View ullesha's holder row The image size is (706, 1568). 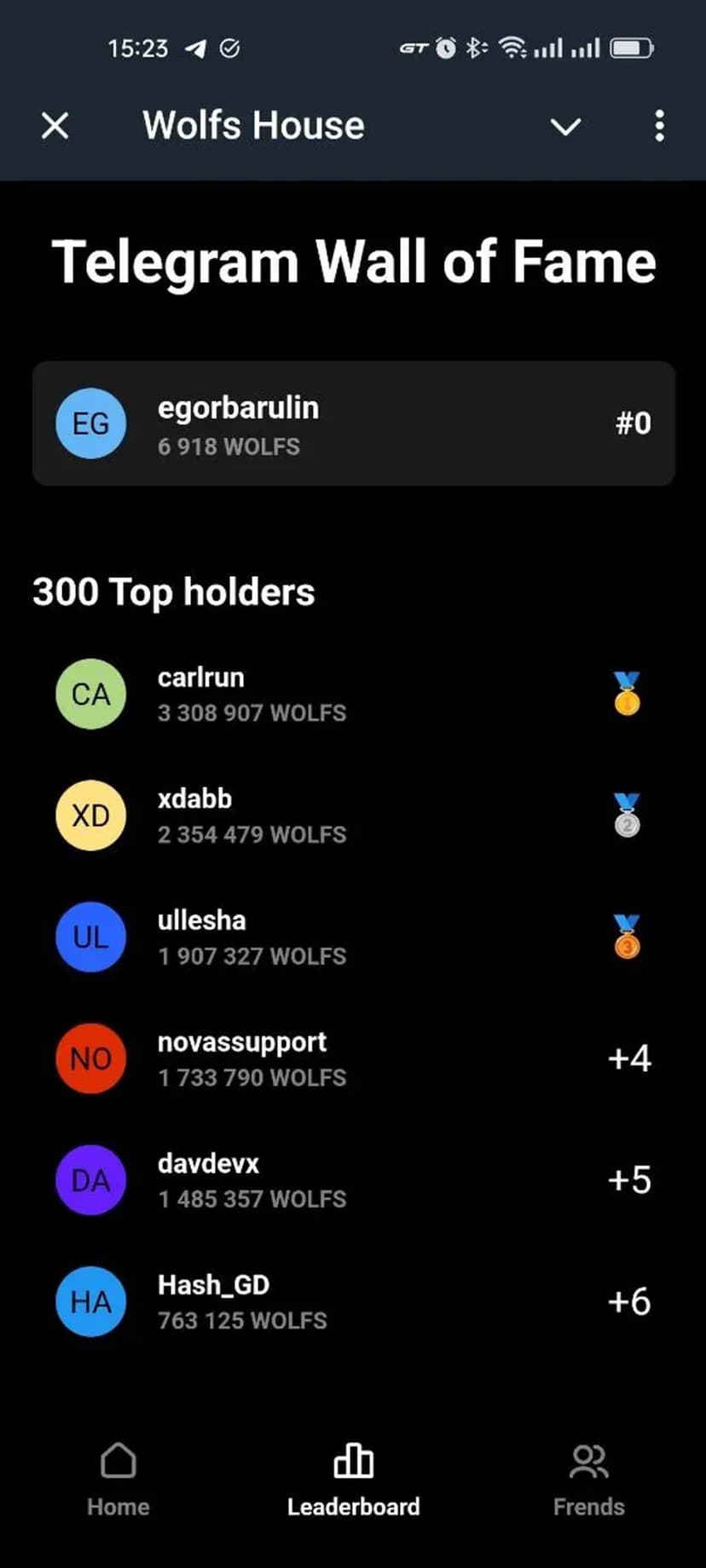(353, 937)
